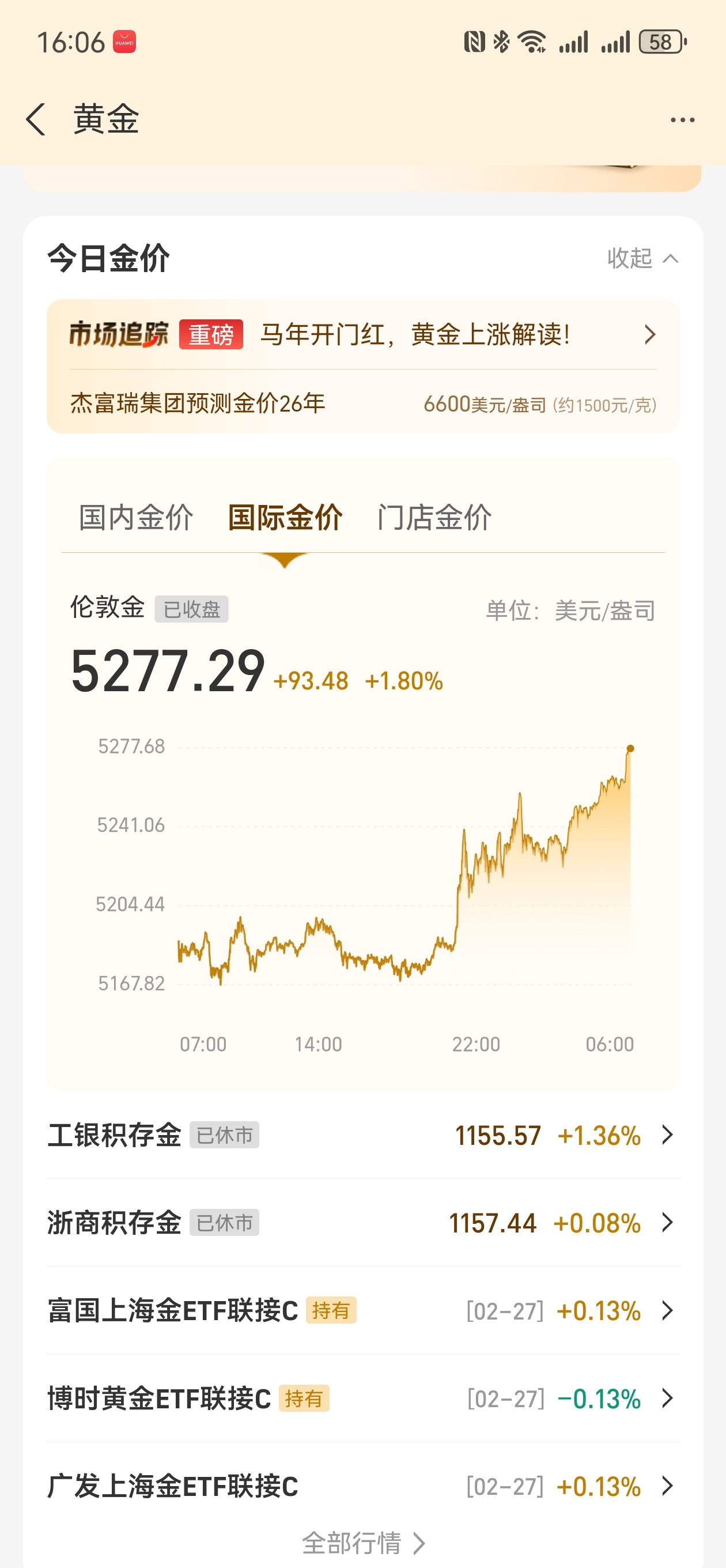Collapse 今日金价 via the 收起 chevron
Viewport: 726px width, 1568px height.
pos(646,258)
